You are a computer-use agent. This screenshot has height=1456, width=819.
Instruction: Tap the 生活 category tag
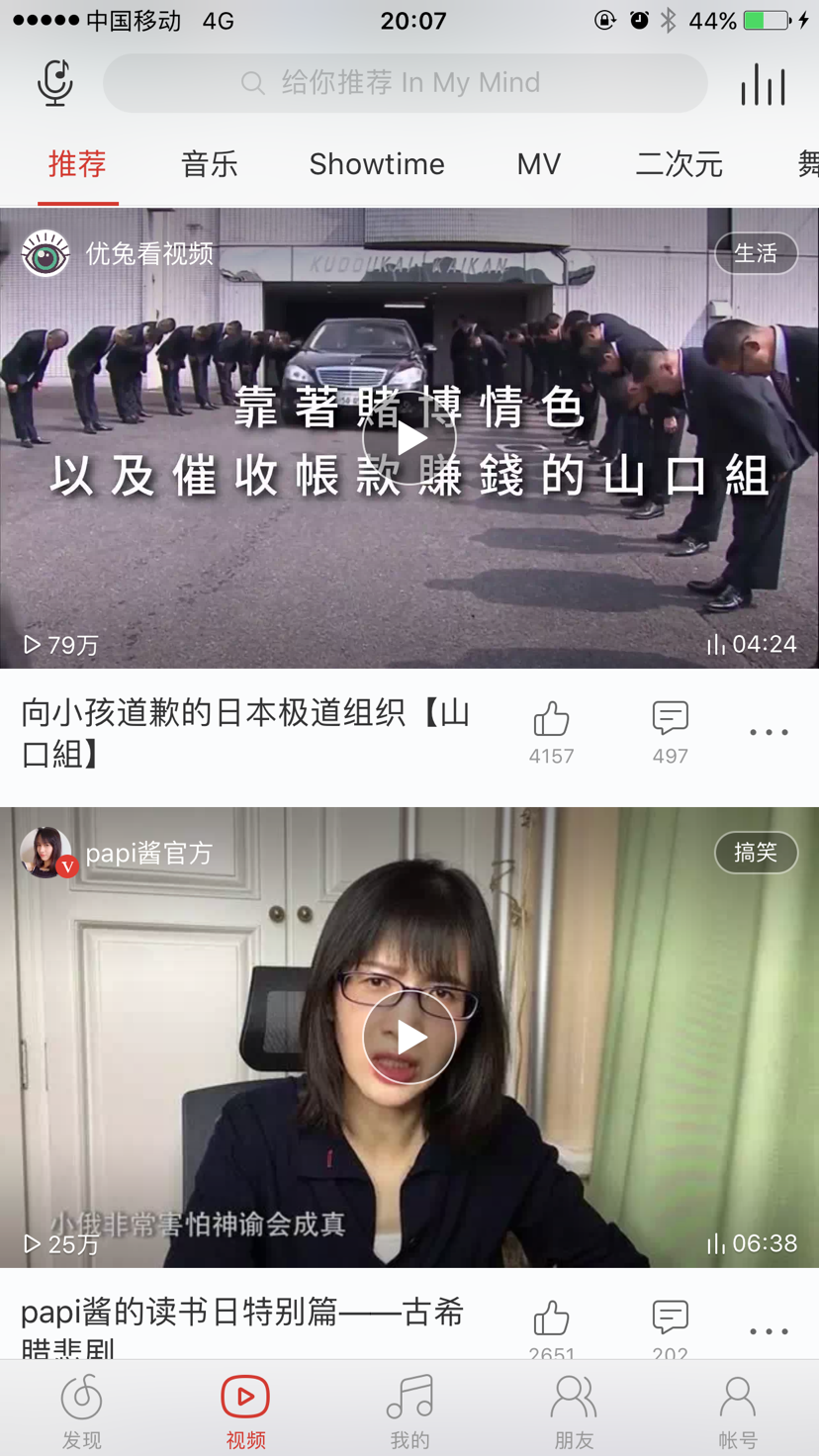point(756,254)
